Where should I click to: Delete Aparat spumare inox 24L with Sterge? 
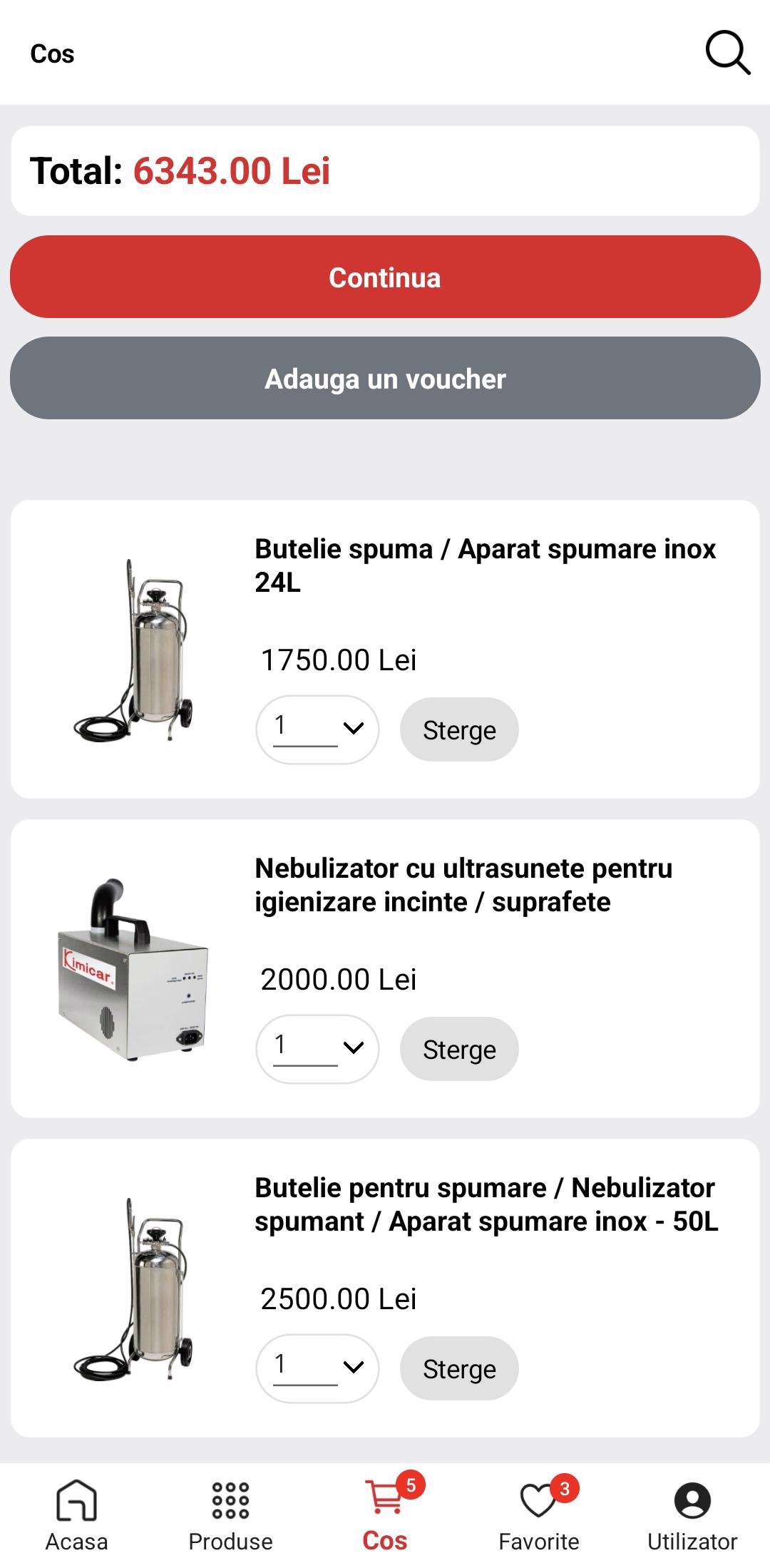pos(459,729)
